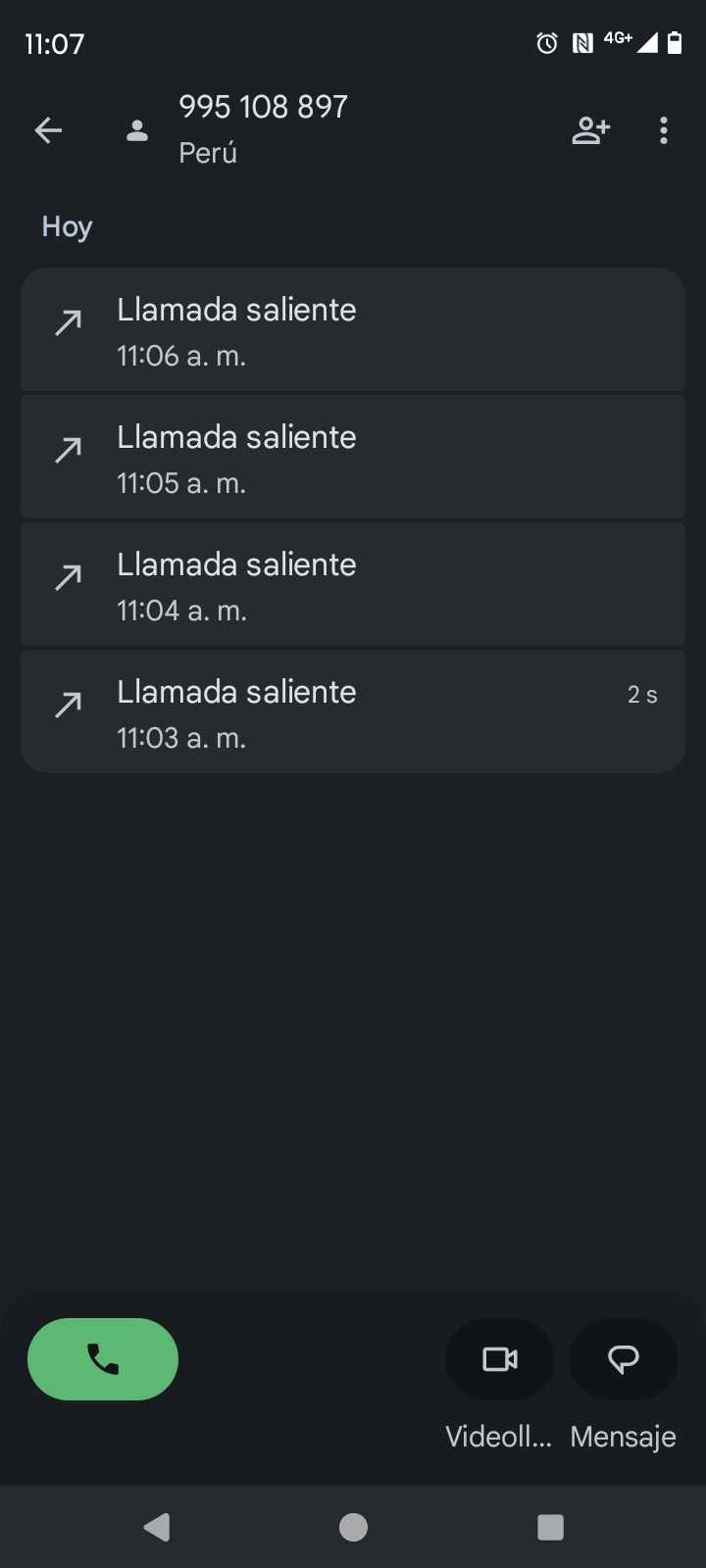Image resolution: width=706 pixels, height=1568 pixels.
Task: Start a video call (Videoll...)
Action: (500, 1359)
